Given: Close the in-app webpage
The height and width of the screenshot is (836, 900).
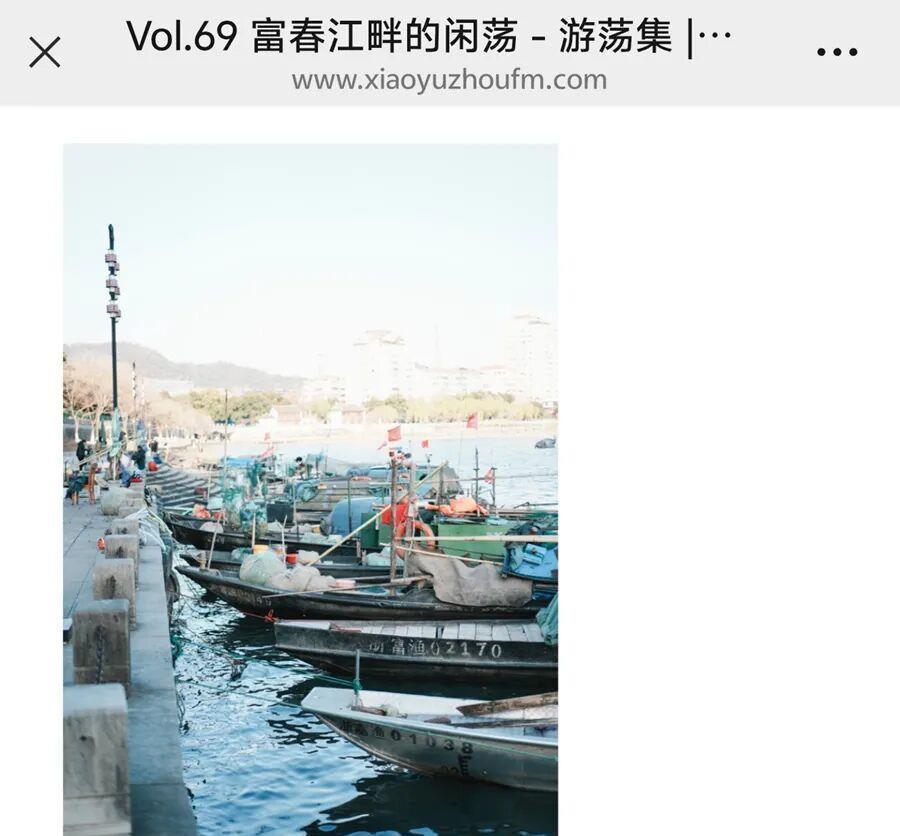Looking at the screenshot, I should [x=45, y=52].
